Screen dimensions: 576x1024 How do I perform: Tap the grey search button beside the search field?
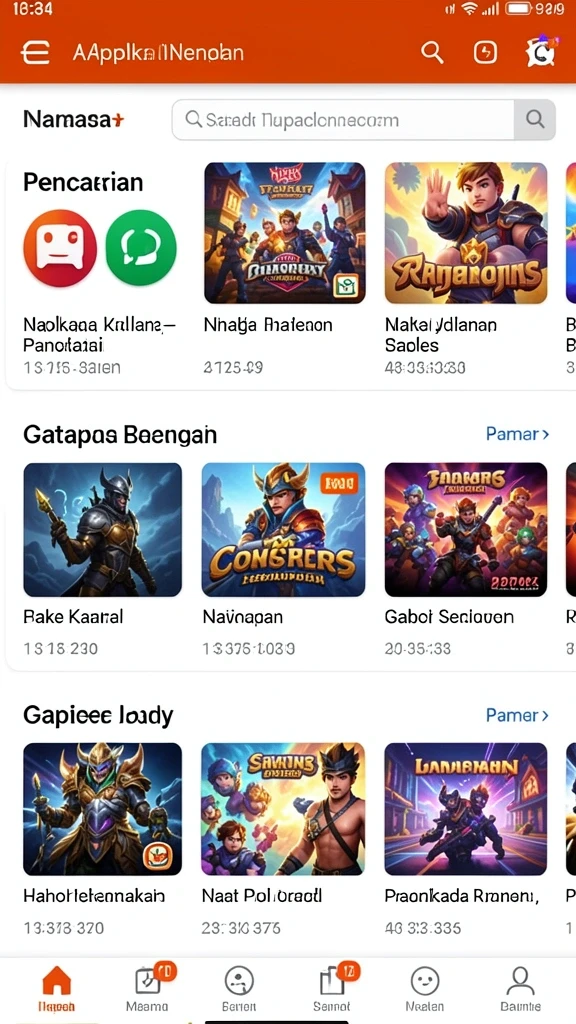coord(535,120)
